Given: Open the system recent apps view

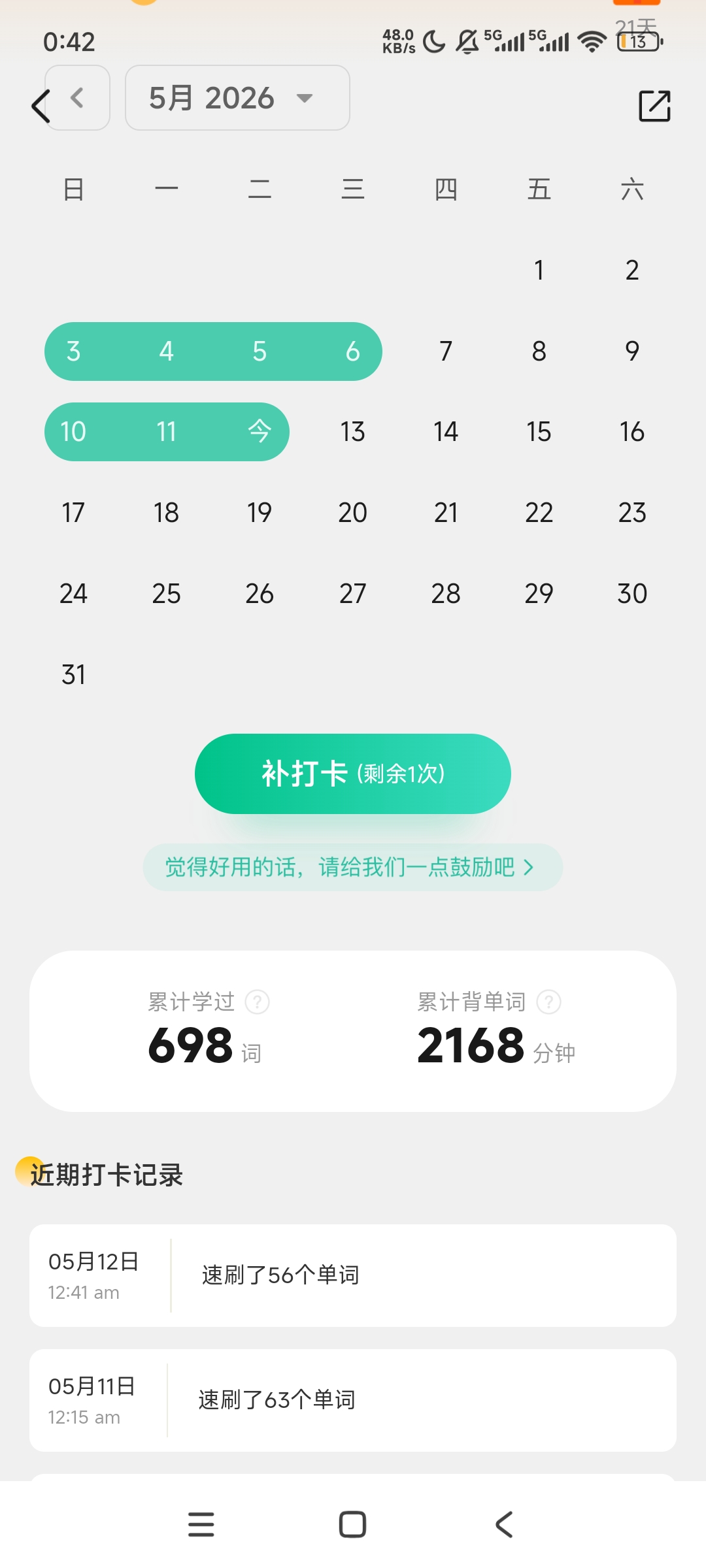Looking at the screenshot, I should tap(201, 1524).
